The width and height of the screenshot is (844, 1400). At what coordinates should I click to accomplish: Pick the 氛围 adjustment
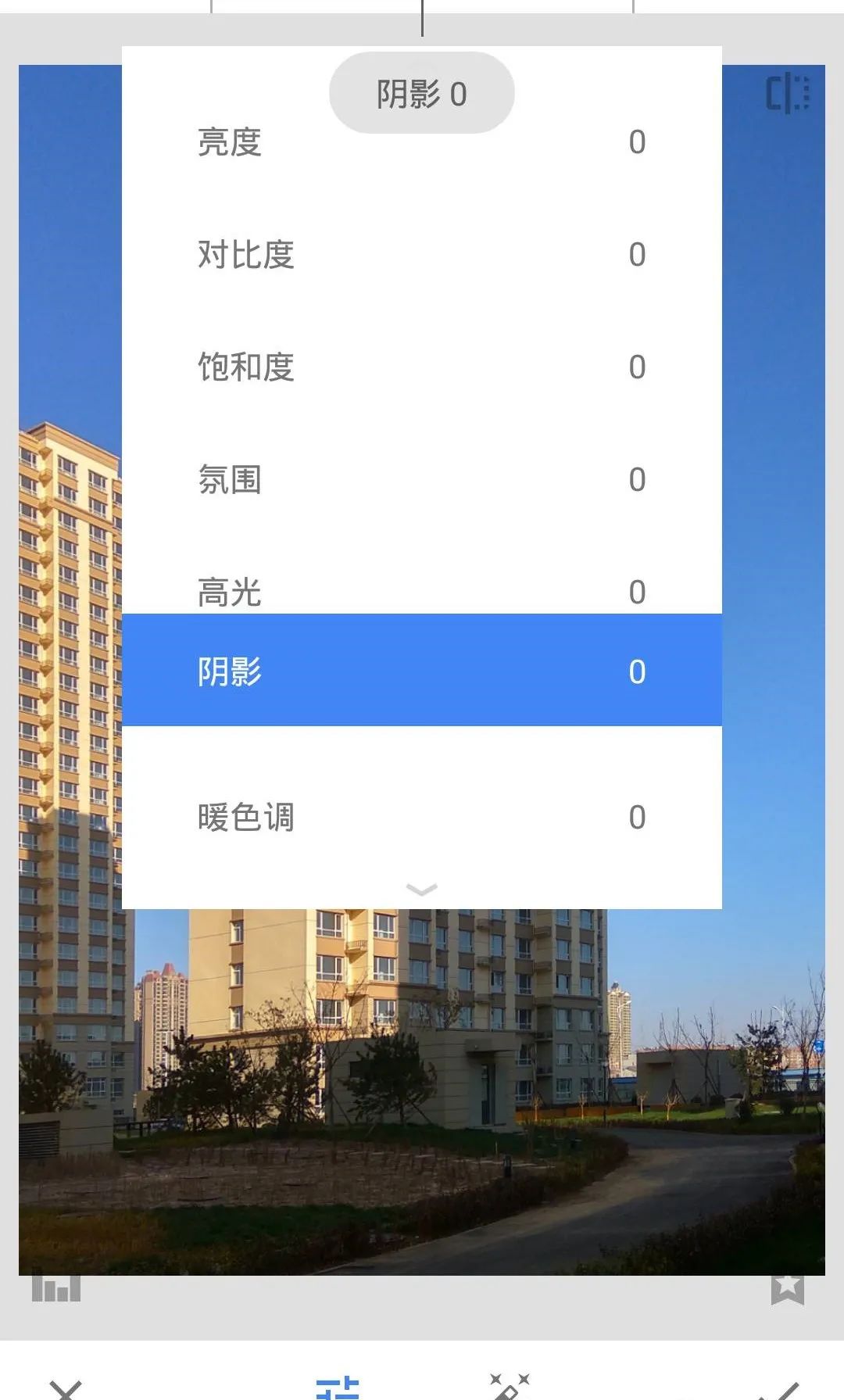click(x=421, y=480)
